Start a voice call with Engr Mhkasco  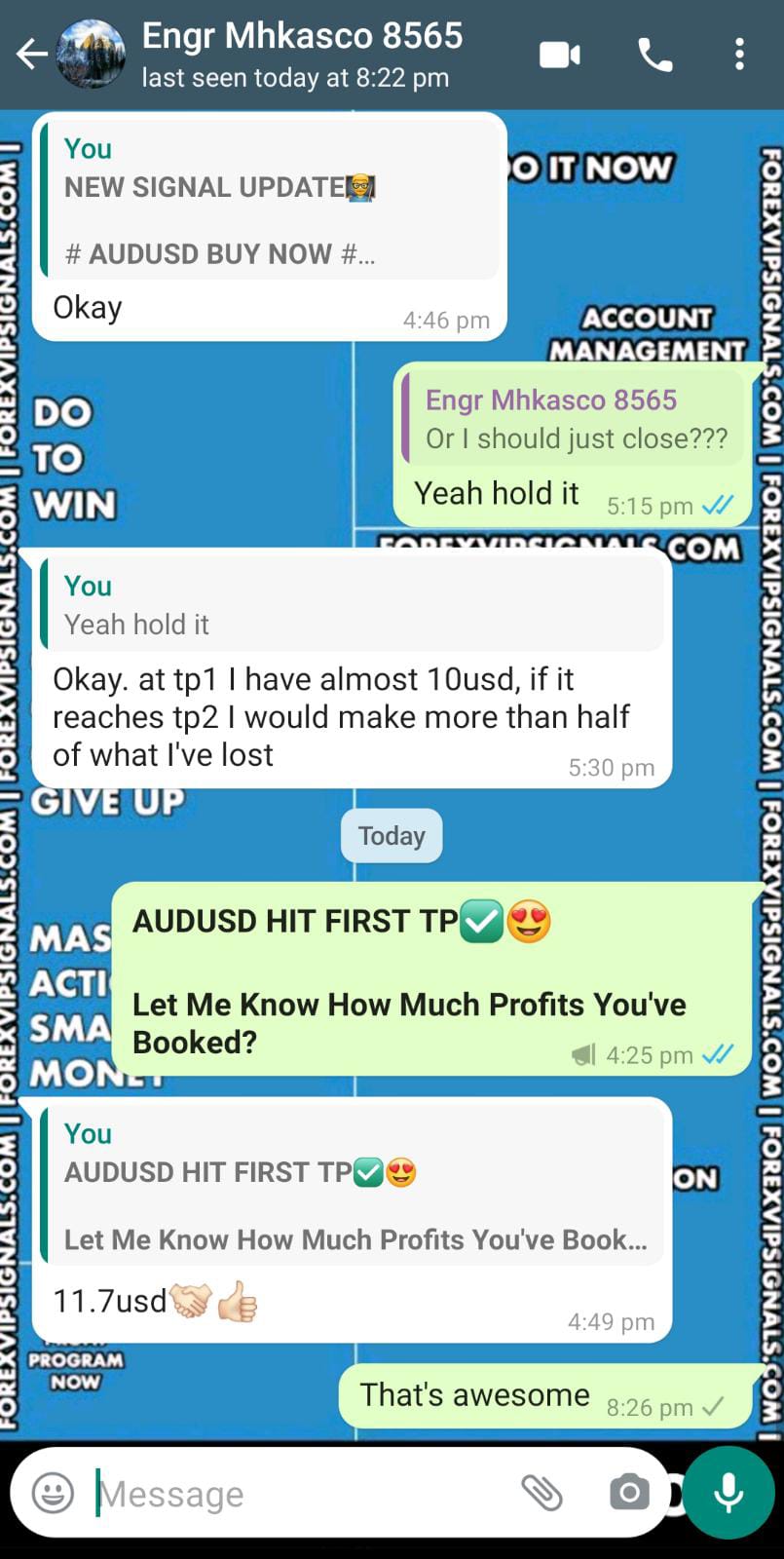[x=654, y=55]
